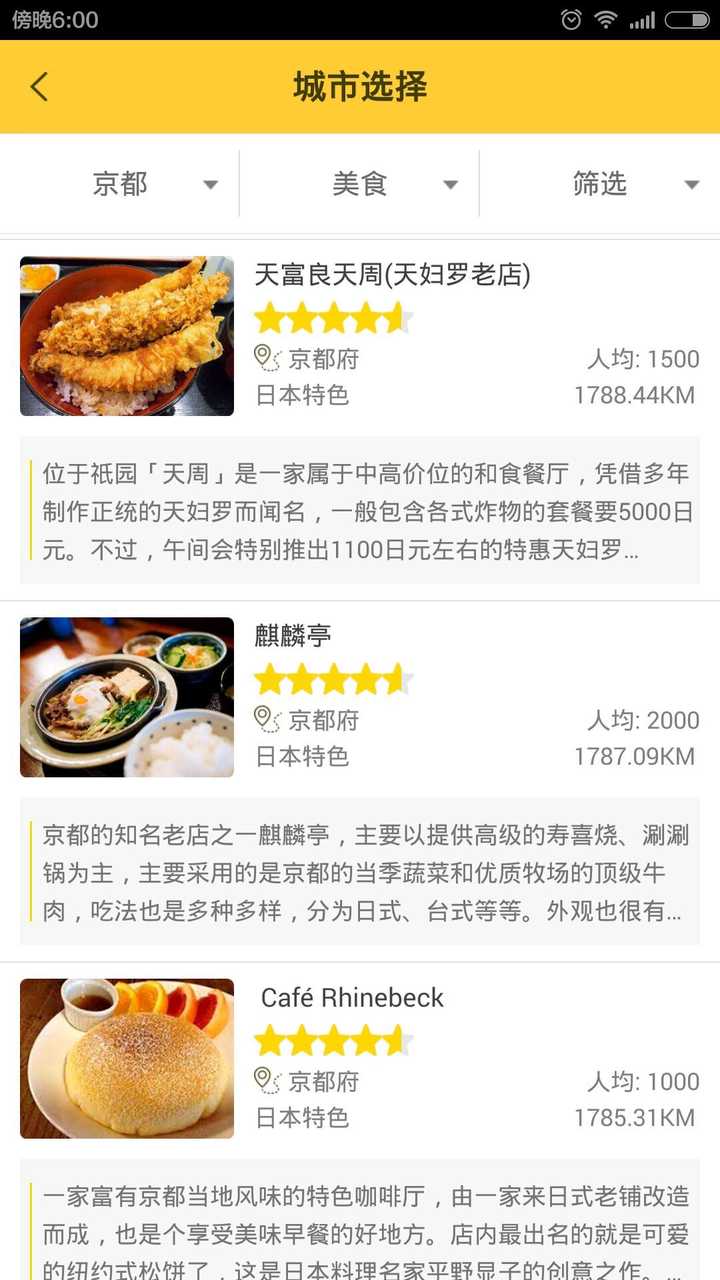The image size is (720, 1280).
Task: Open the 天富良天周 restaurant listing
Action: [x=392, y=275]
